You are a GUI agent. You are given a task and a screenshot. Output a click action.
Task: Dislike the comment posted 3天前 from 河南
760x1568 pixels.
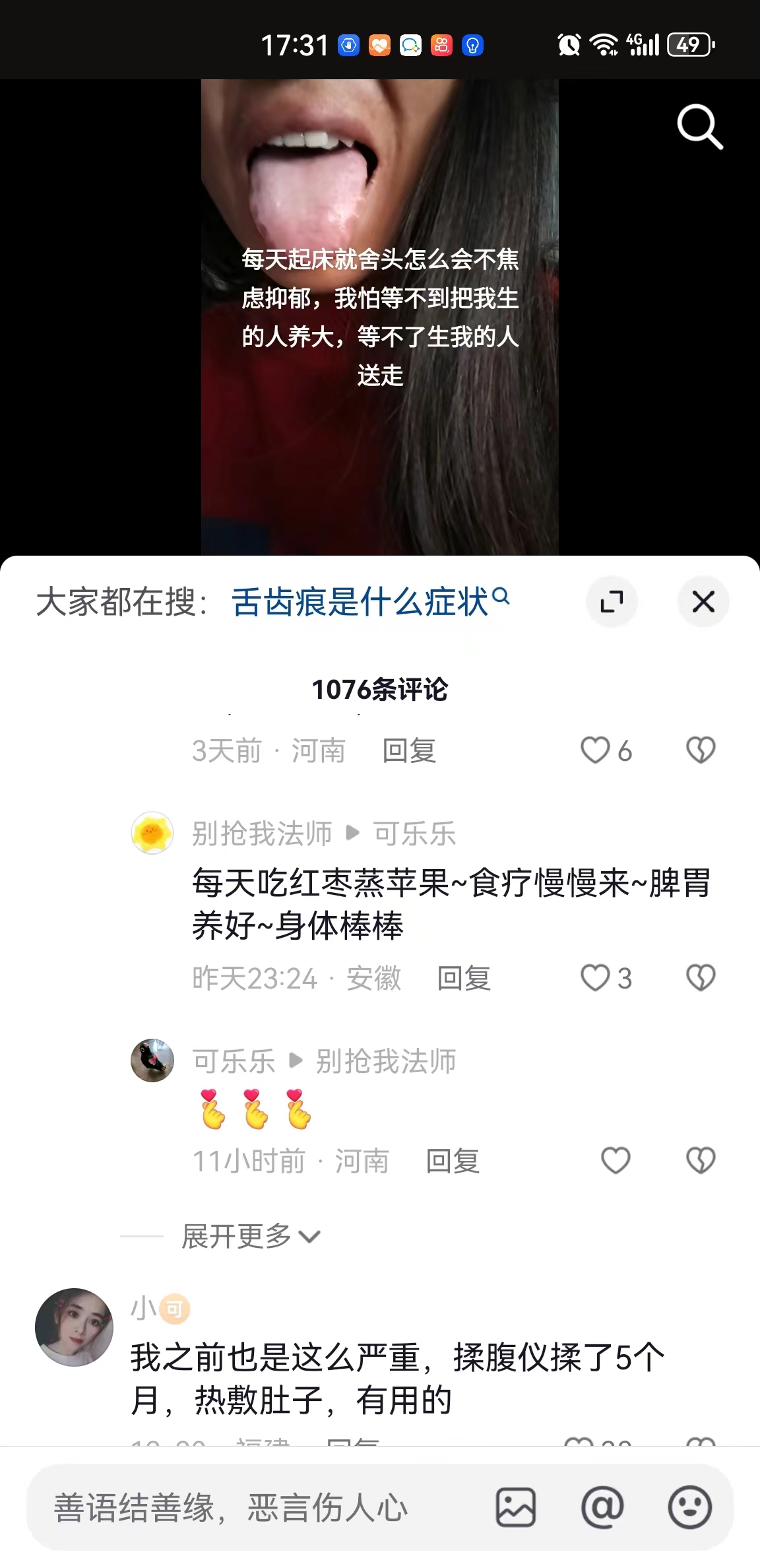click(x=701, y=750)
